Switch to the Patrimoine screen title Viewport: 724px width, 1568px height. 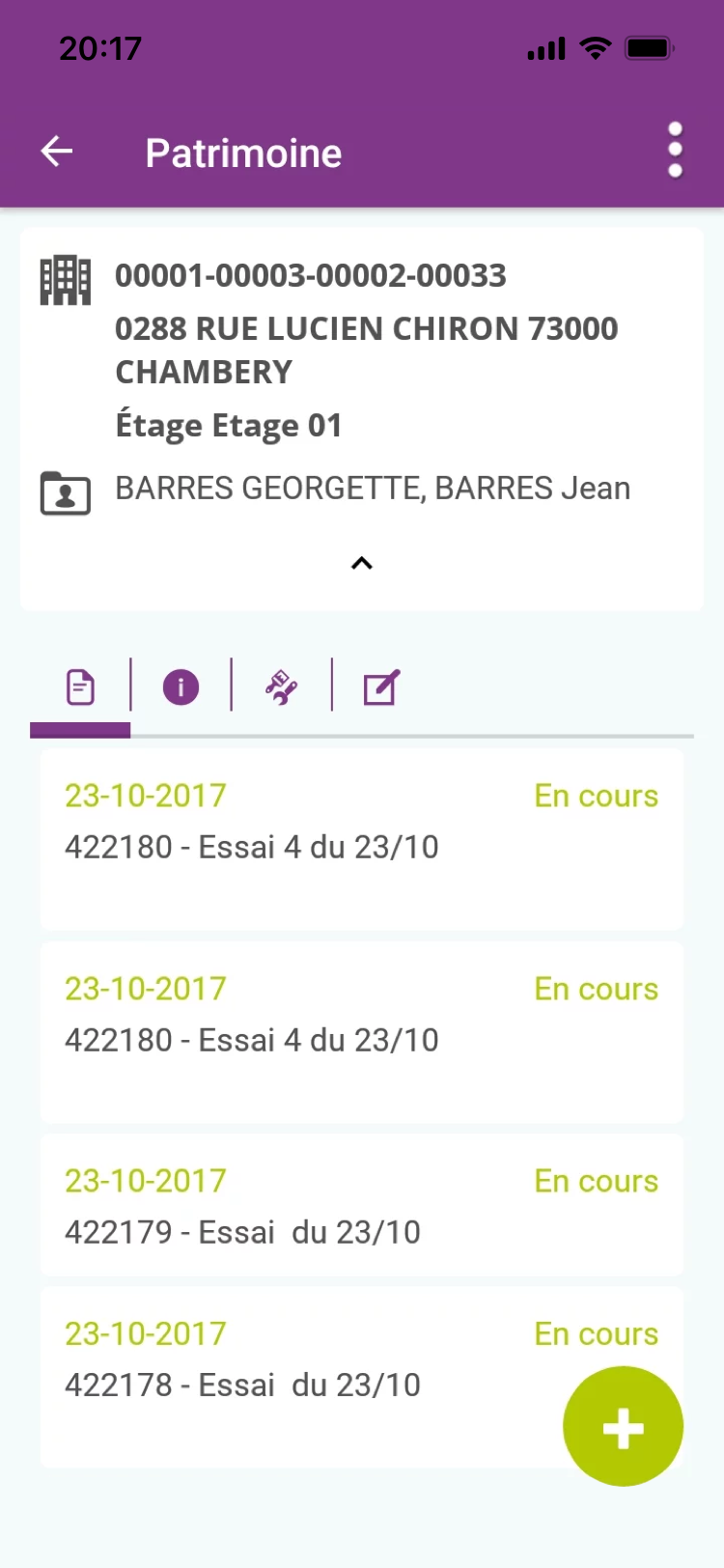point(243,153)
